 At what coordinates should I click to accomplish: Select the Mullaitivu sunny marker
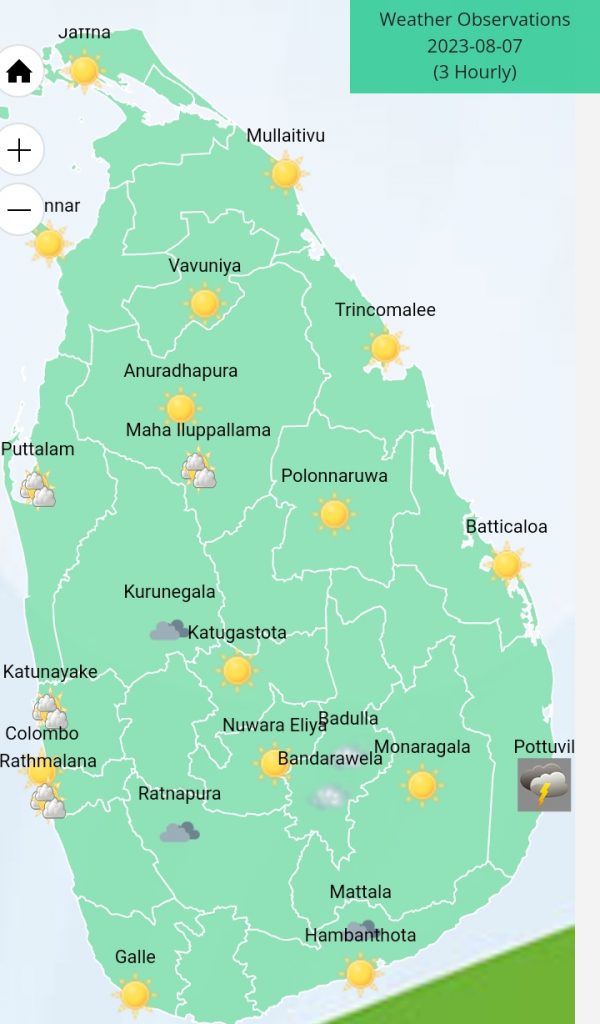click(286, 174)
